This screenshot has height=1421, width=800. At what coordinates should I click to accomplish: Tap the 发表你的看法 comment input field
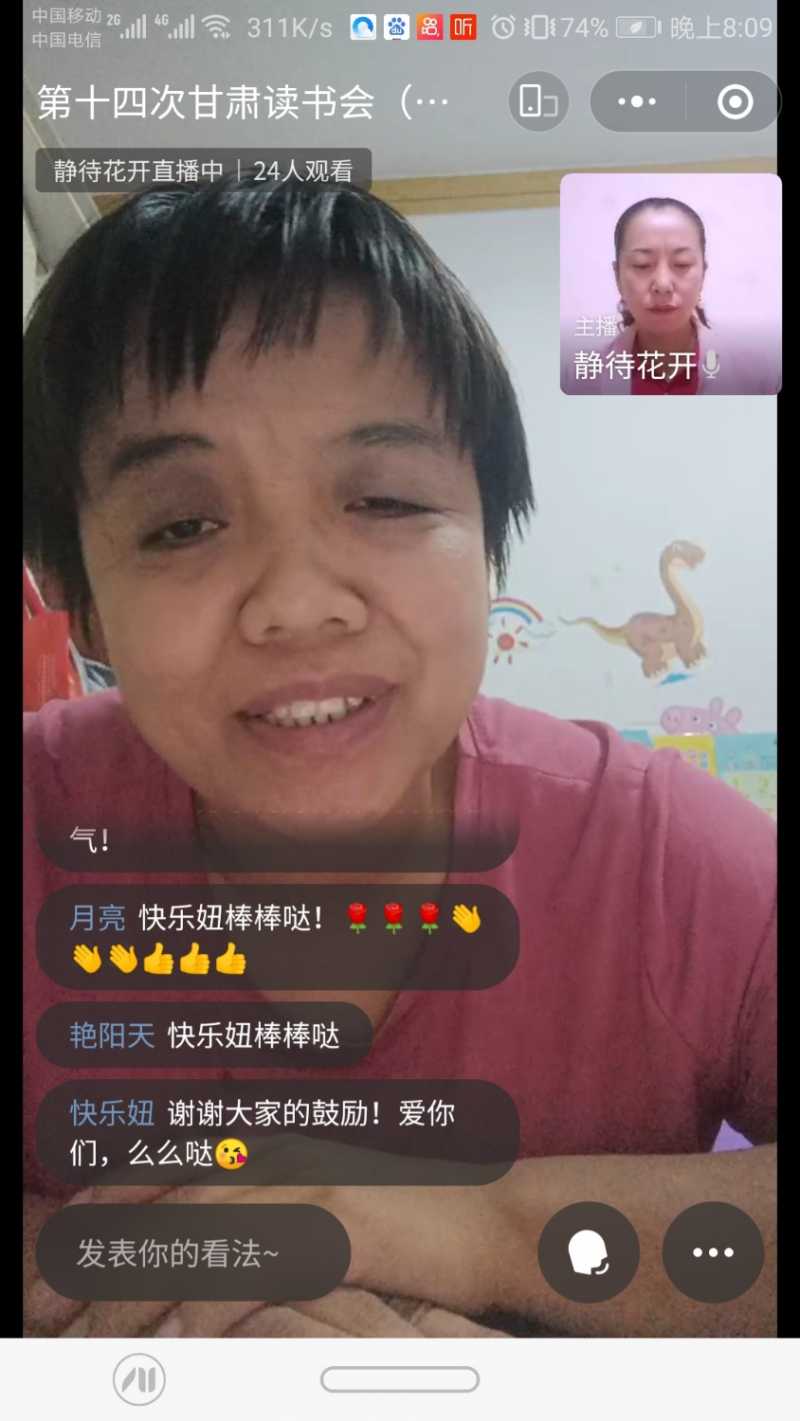point(192,1252)
